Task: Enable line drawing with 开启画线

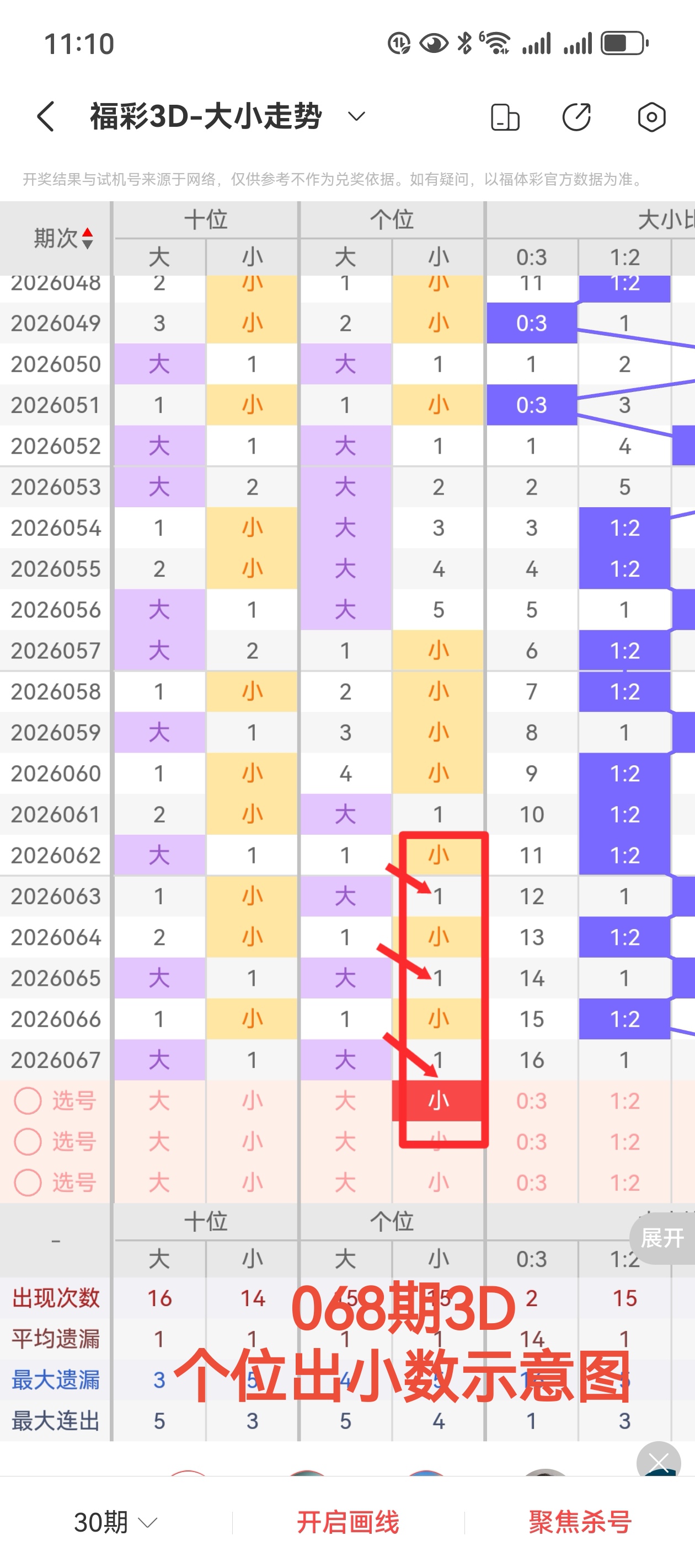Action: tap(348, 1522)
